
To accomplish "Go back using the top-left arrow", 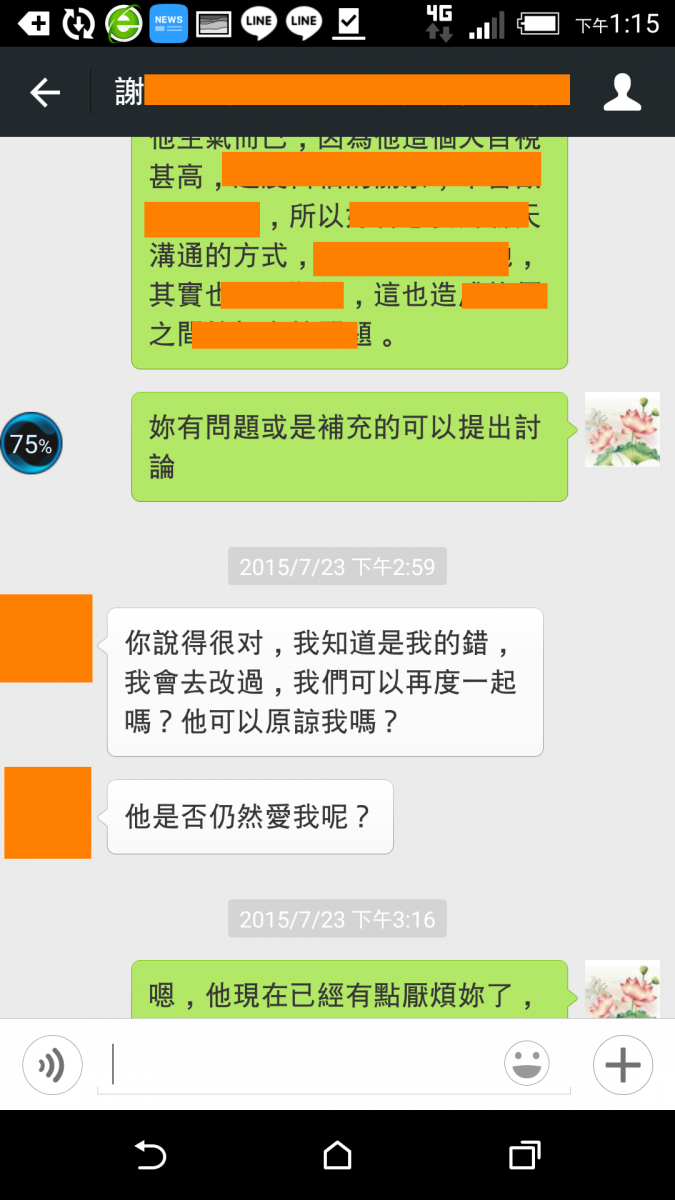I will [x=45, y=93].
